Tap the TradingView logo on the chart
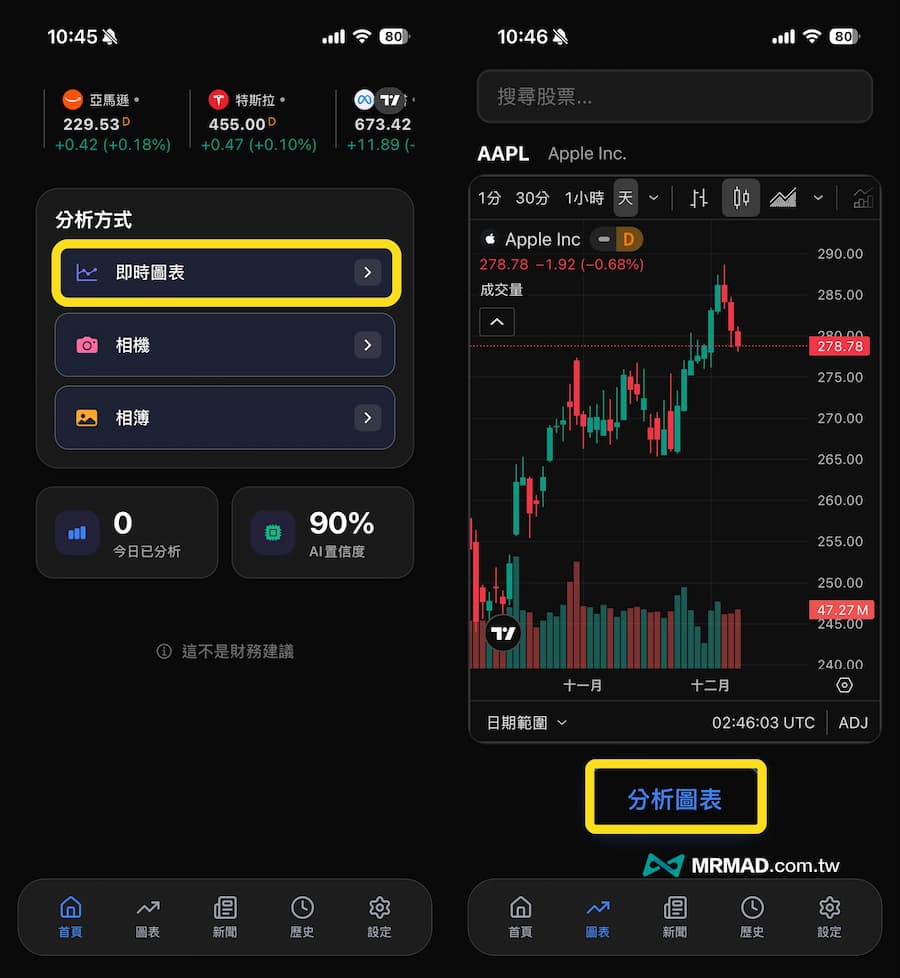900x978 pixels. pyautogui.click(x=503, y=633)
